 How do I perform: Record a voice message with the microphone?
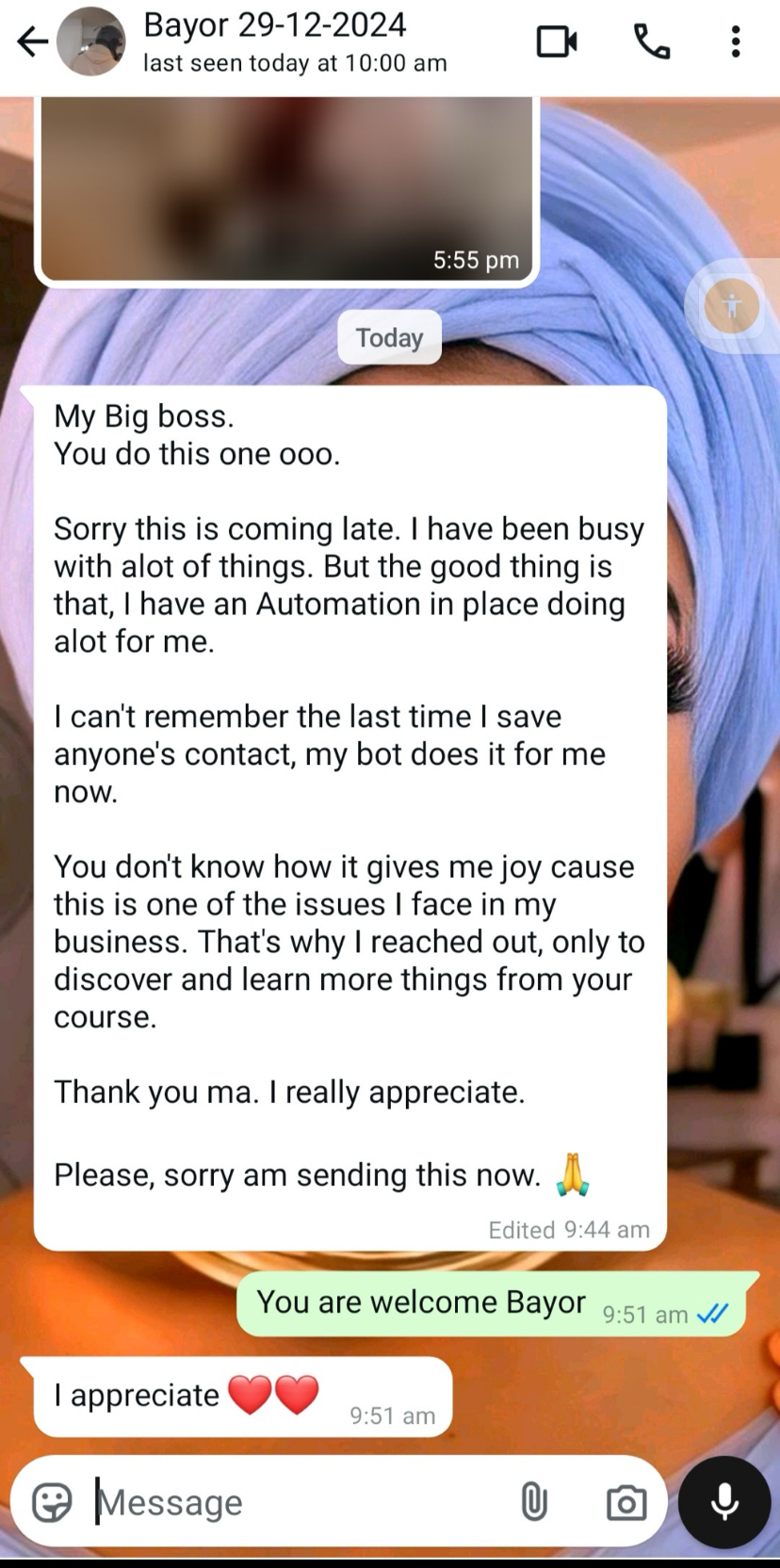[x=724, y=1502]
